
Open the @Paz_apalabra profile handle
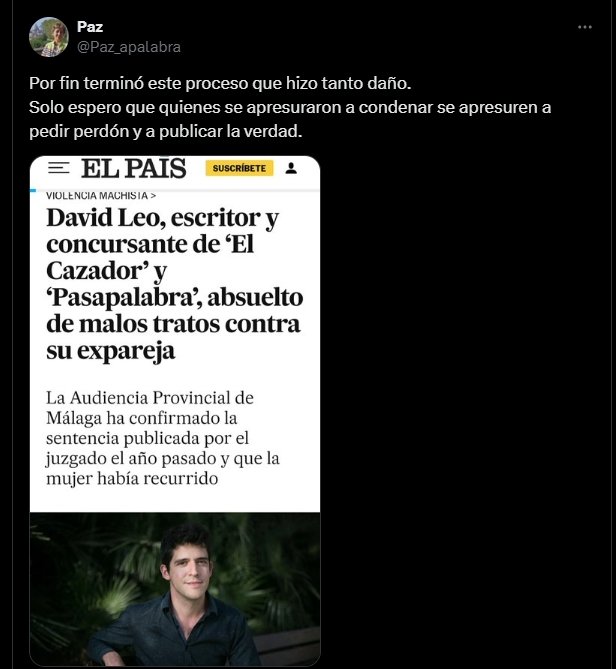(x=129, y=46)
